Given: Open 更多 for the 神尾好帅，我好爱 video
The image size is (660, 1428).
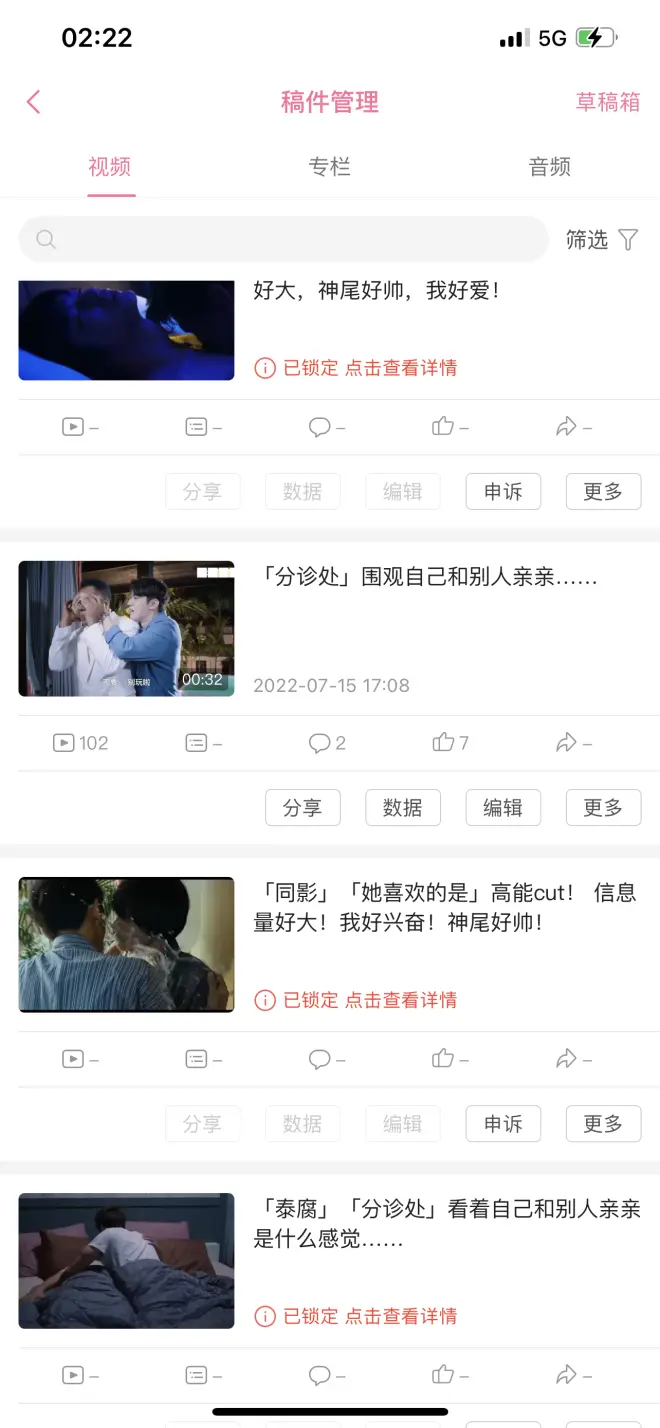Looking at the screenshot, I should (x=603, y=492).
